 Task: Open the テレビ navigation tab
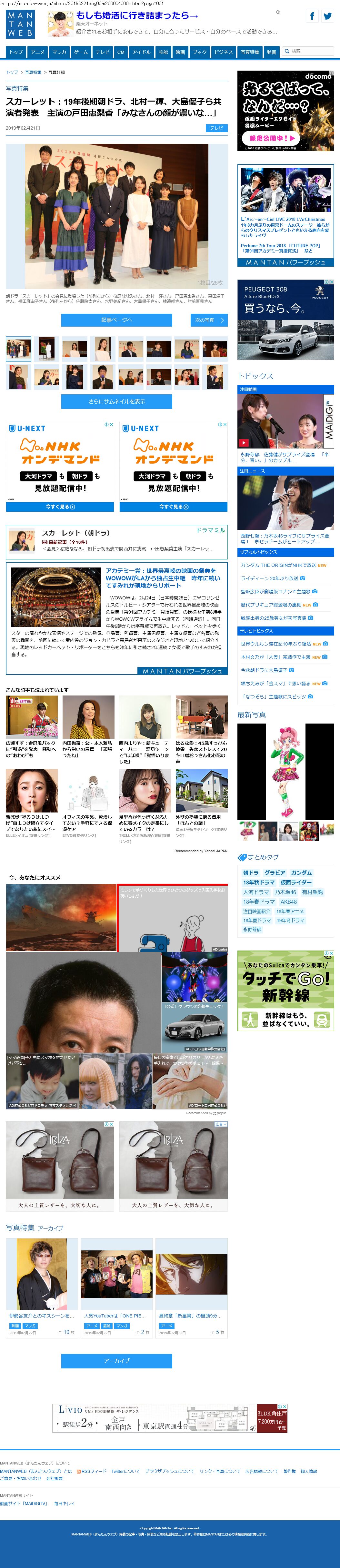pyautogui.click(x=102, y=52)
